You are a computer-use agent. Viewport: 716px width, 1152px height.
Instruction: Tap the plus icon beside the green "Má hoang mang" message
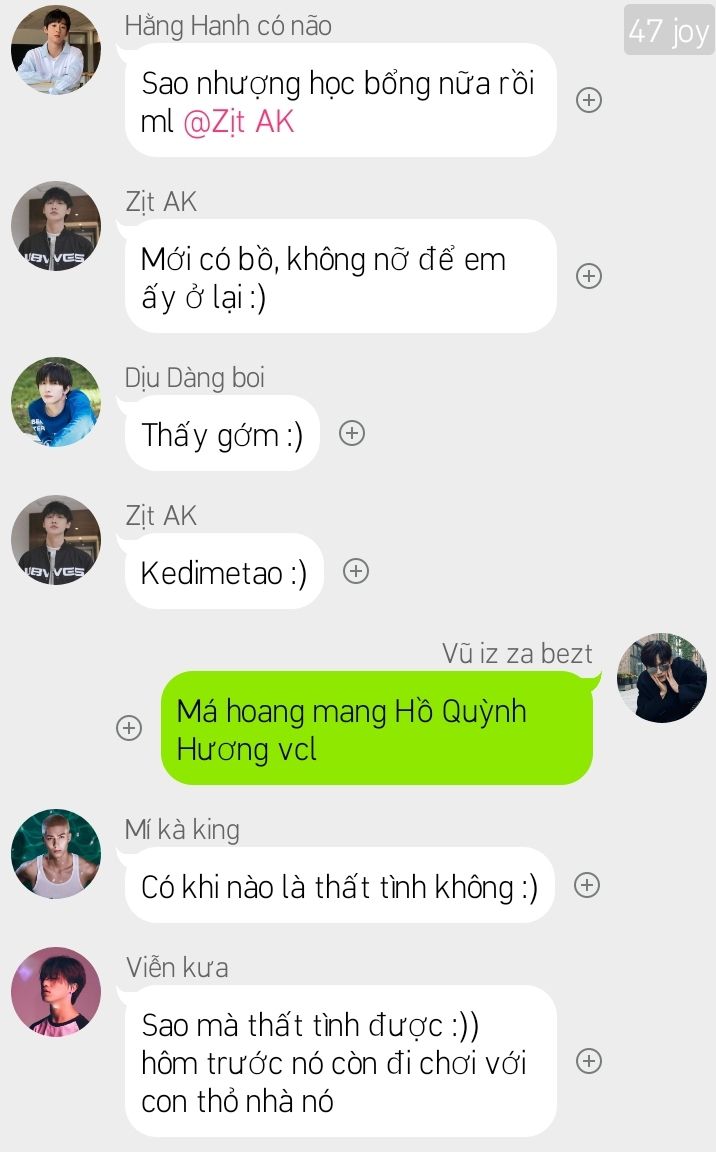[x=129, y=728]
